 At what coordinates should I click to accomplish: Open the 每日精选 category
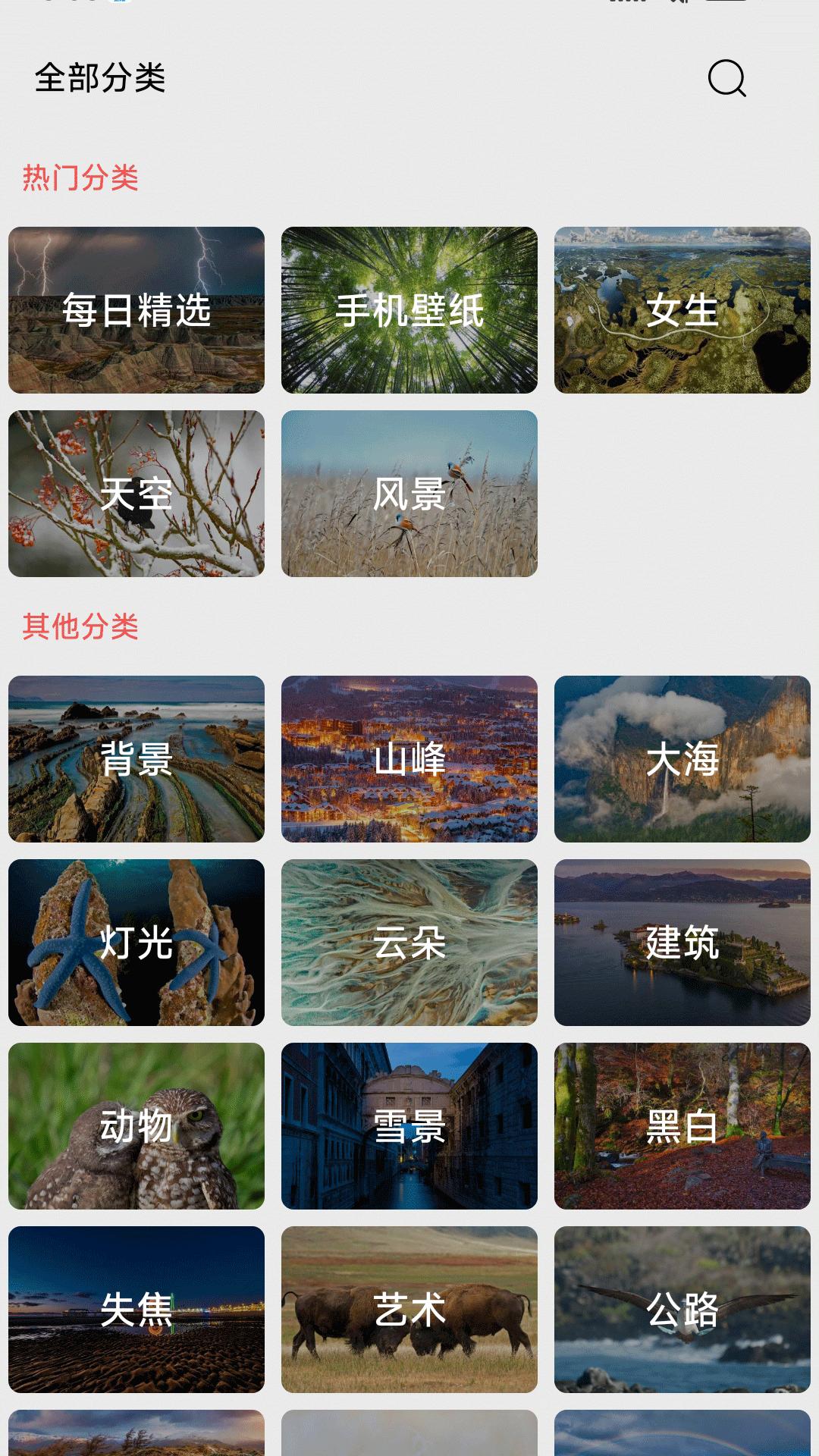[136, 308]
